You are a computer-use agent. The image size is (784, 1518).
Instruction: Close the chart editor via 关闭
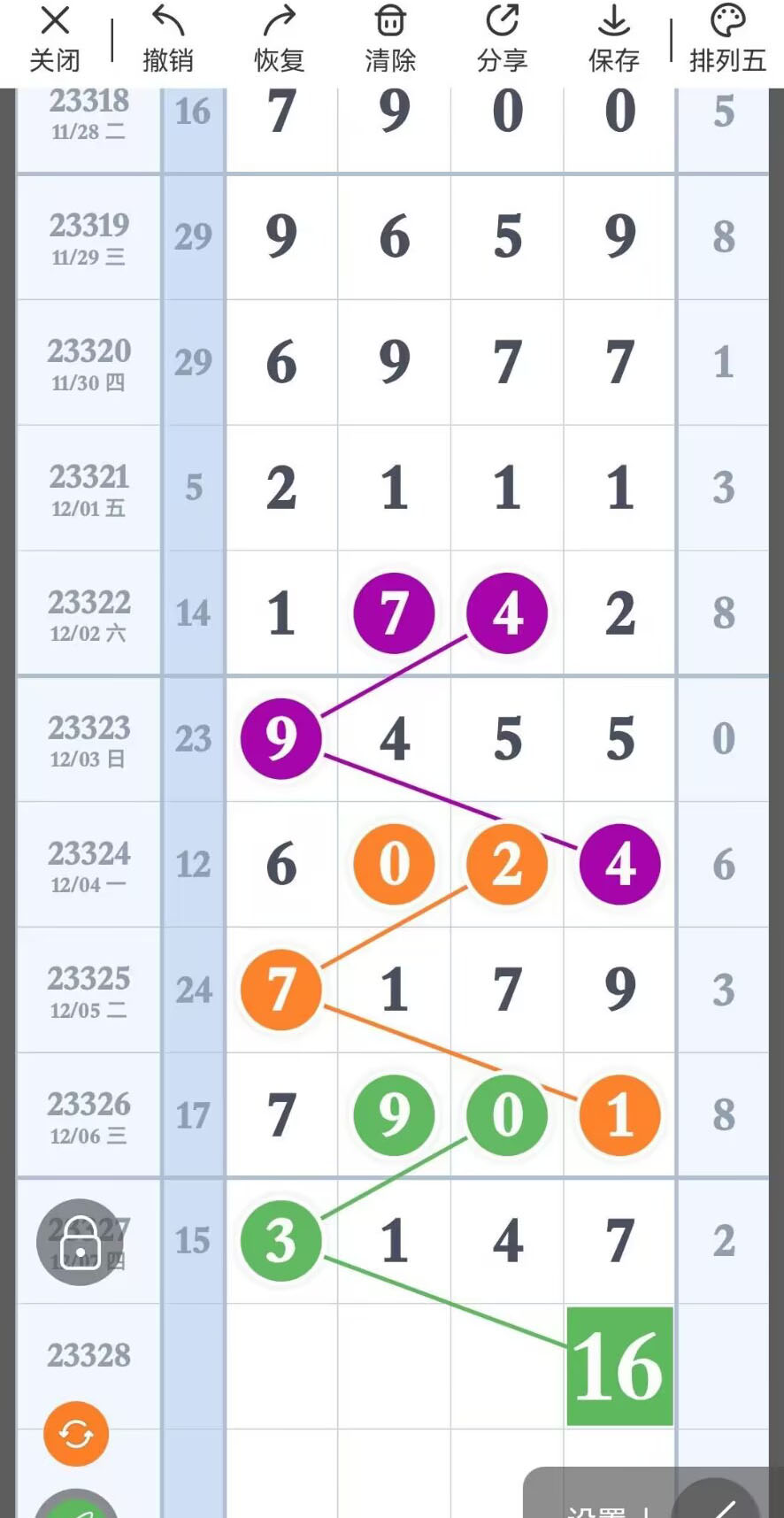point(55,39)
